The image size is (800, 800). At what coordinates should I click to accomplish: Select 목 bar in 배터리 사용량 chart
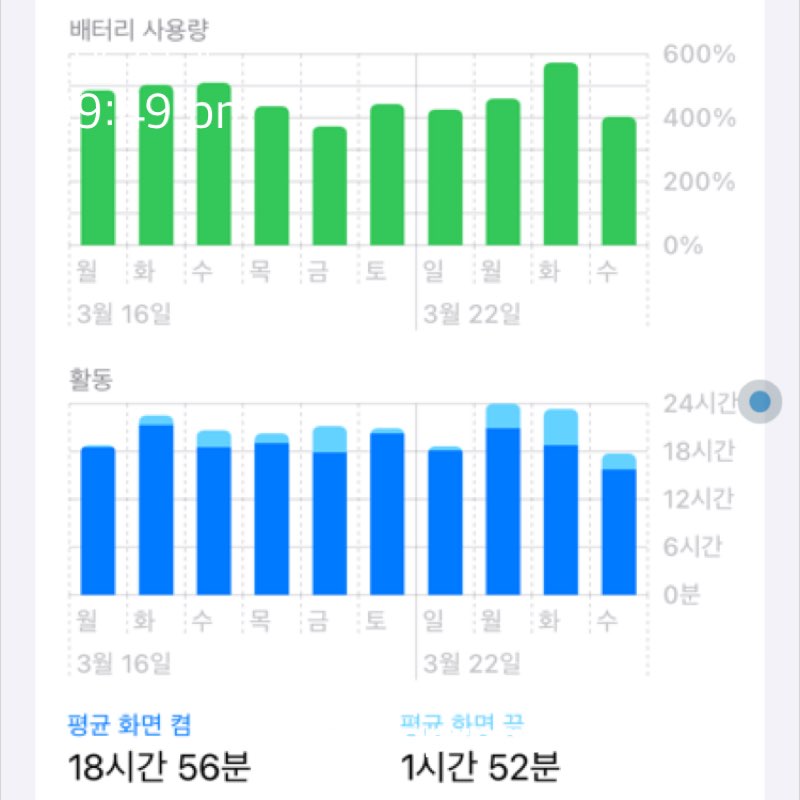pos(271,177)
